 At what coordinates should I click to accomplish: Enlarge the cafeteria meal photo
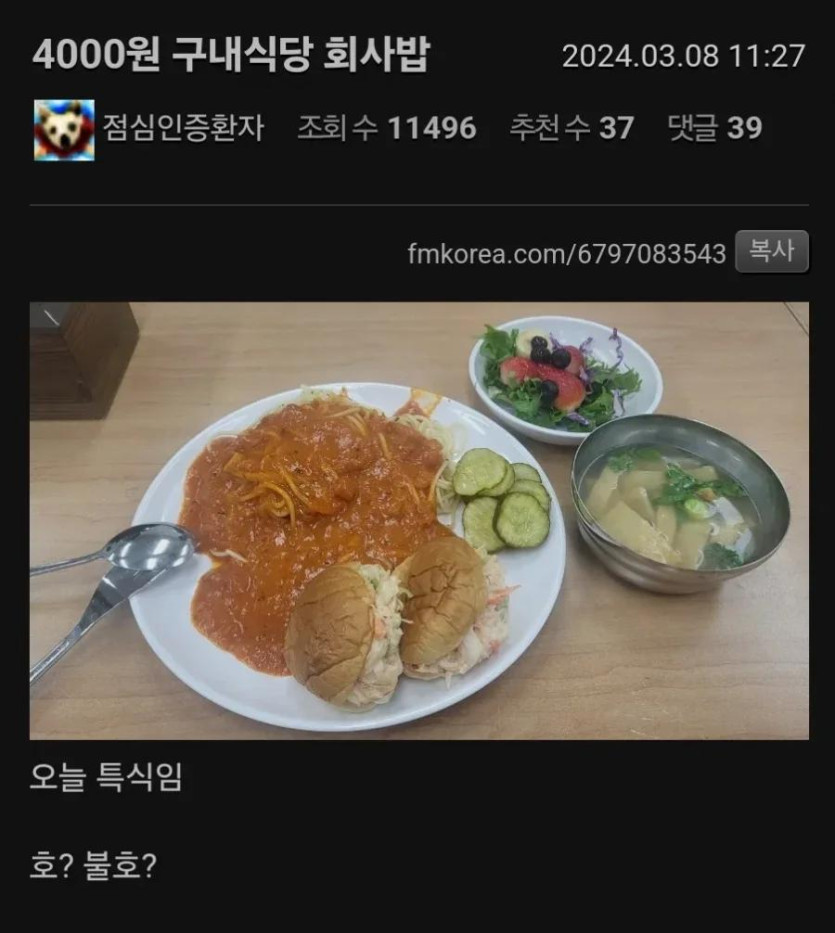tap(419, 520)
